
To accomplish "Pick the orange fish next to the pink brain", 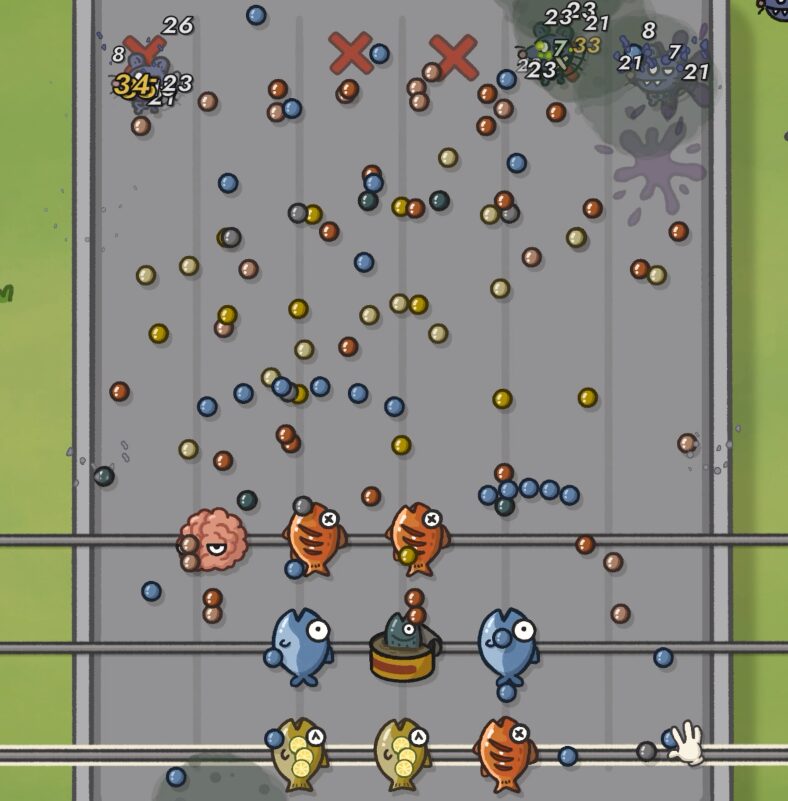I will pos(316,538).
